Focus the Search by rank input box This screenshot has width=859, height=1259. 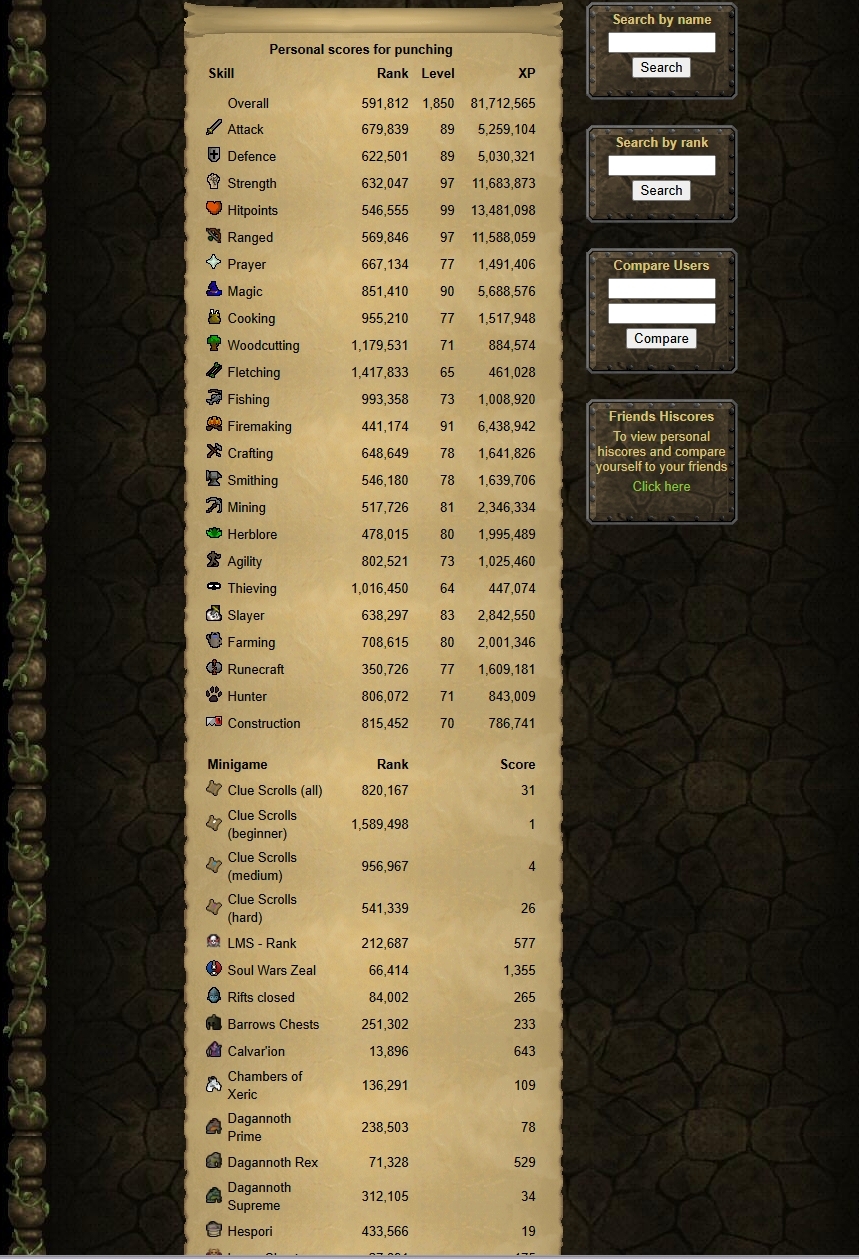click(x=661, y=165)
